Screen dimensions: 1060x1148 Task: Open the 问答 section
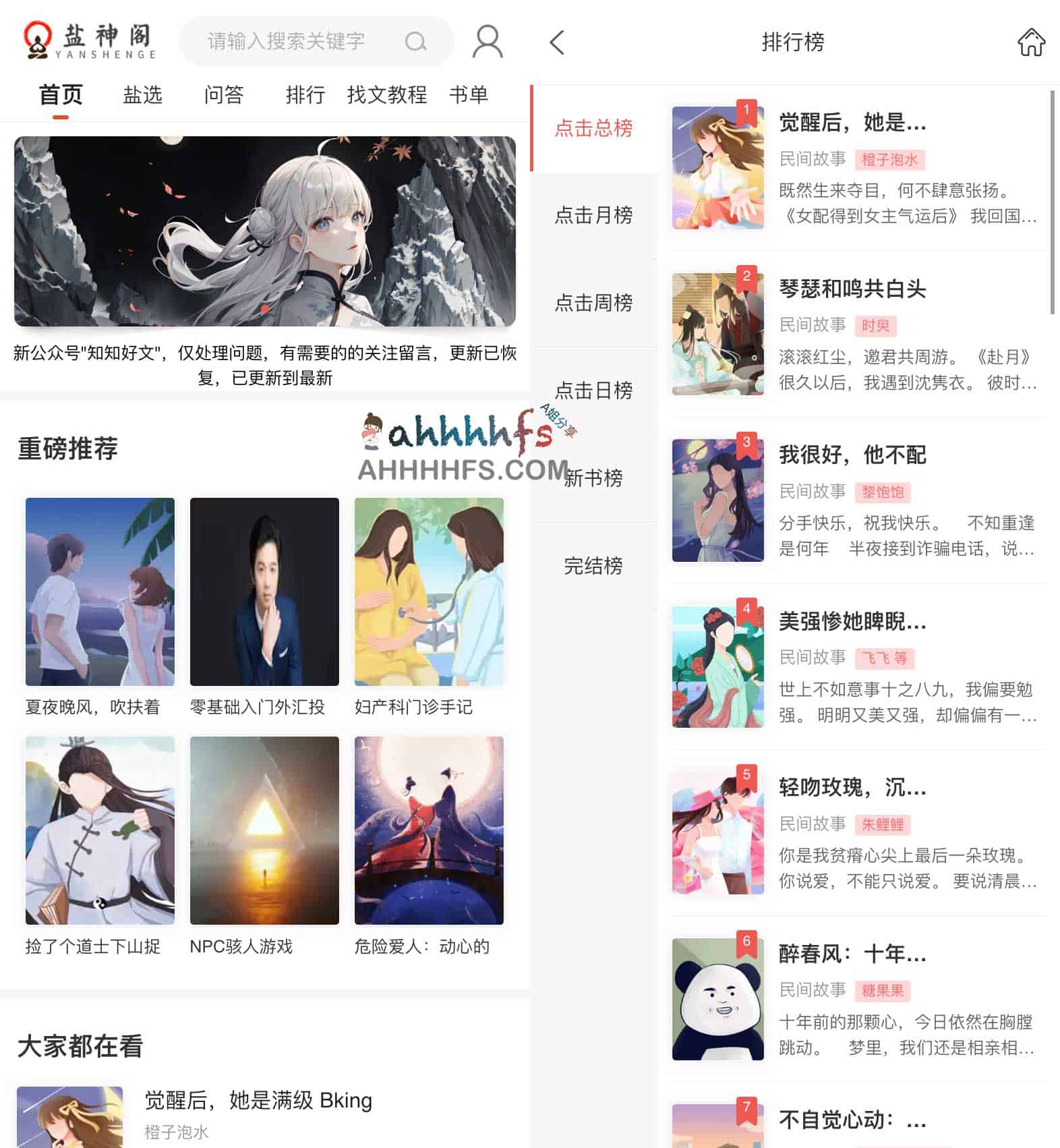(x=225, y=94)
